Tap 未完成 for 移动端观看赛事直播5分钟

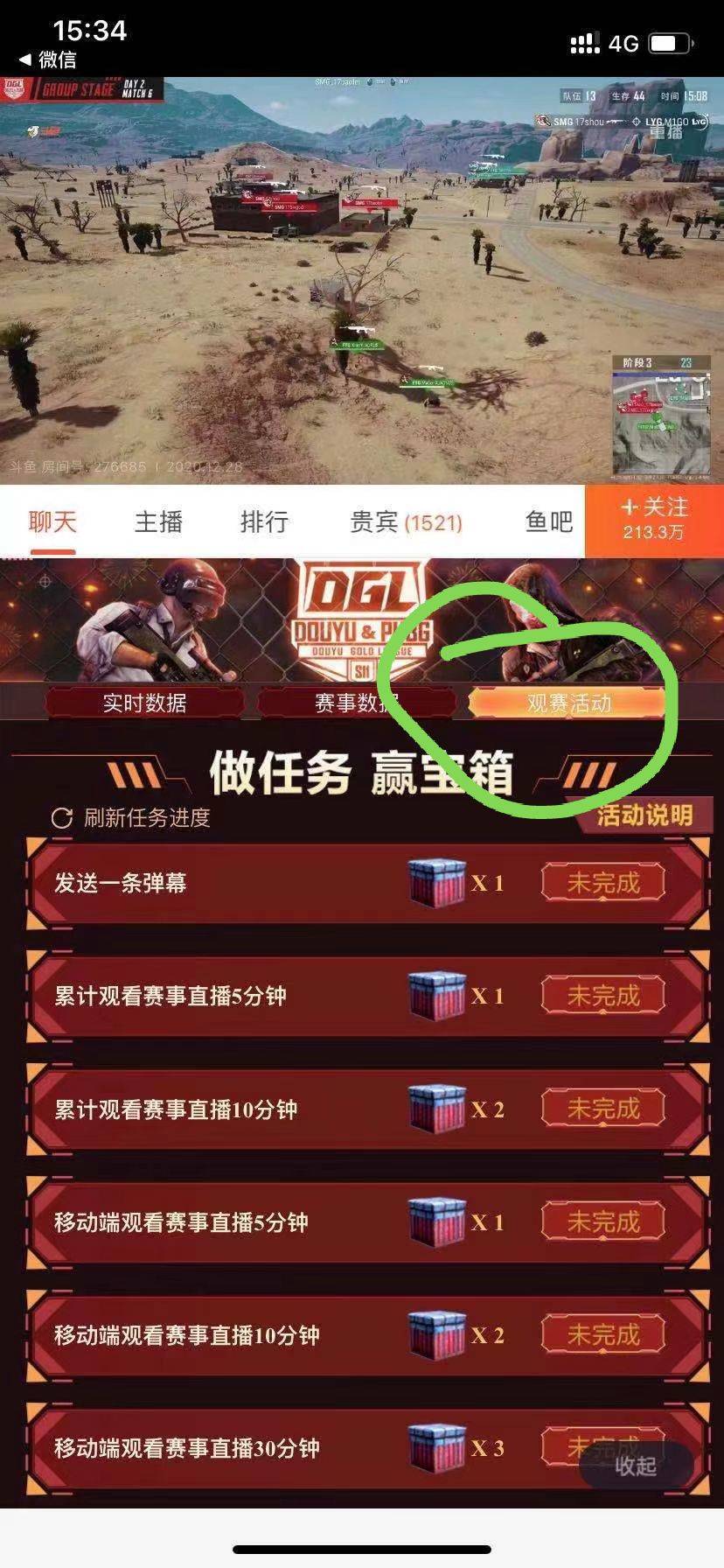click(x=603, y=1221)
